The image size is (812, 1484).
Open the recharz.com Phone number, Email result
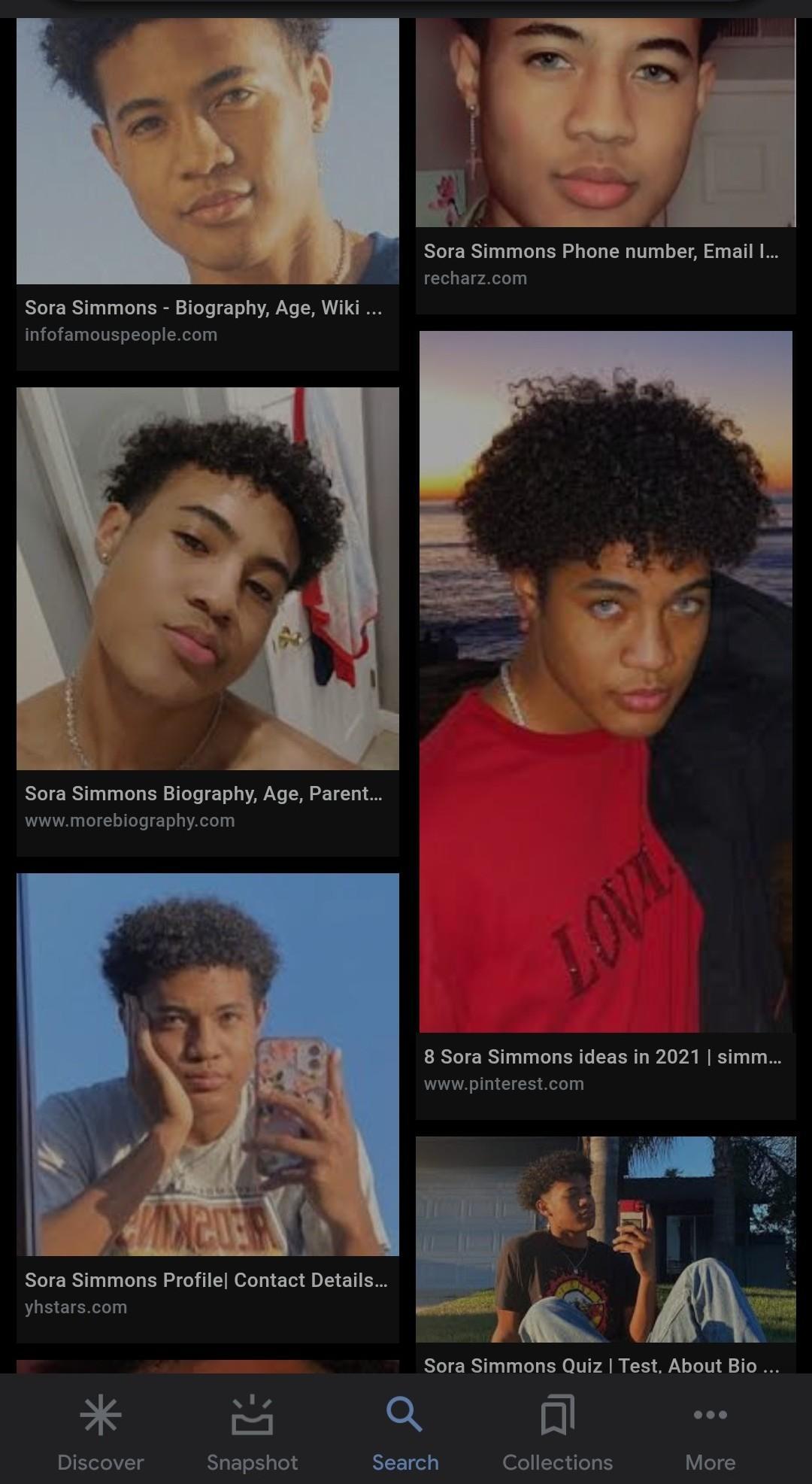(601, 252)
